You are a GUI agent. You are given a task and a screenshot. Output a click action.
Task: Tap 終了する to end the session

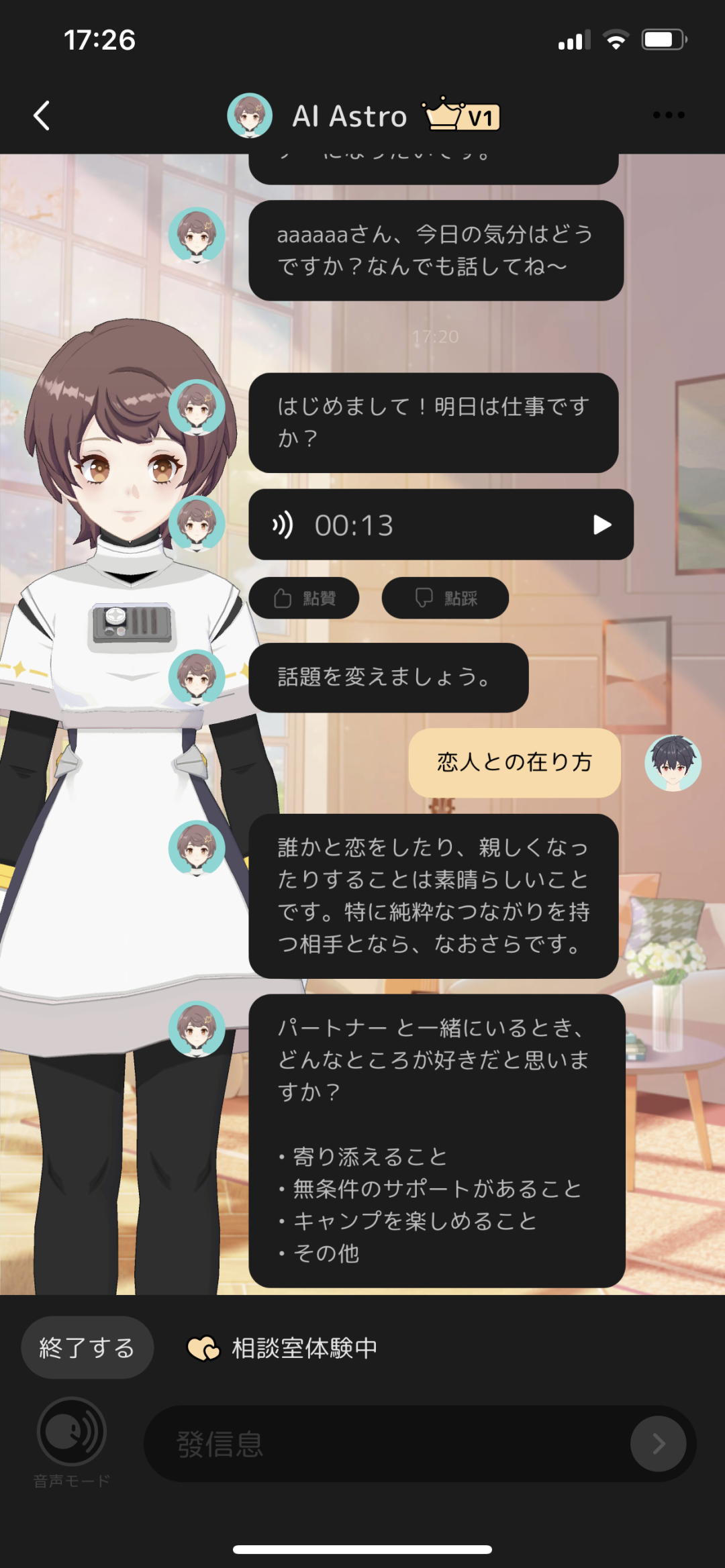pos(87,1347)
